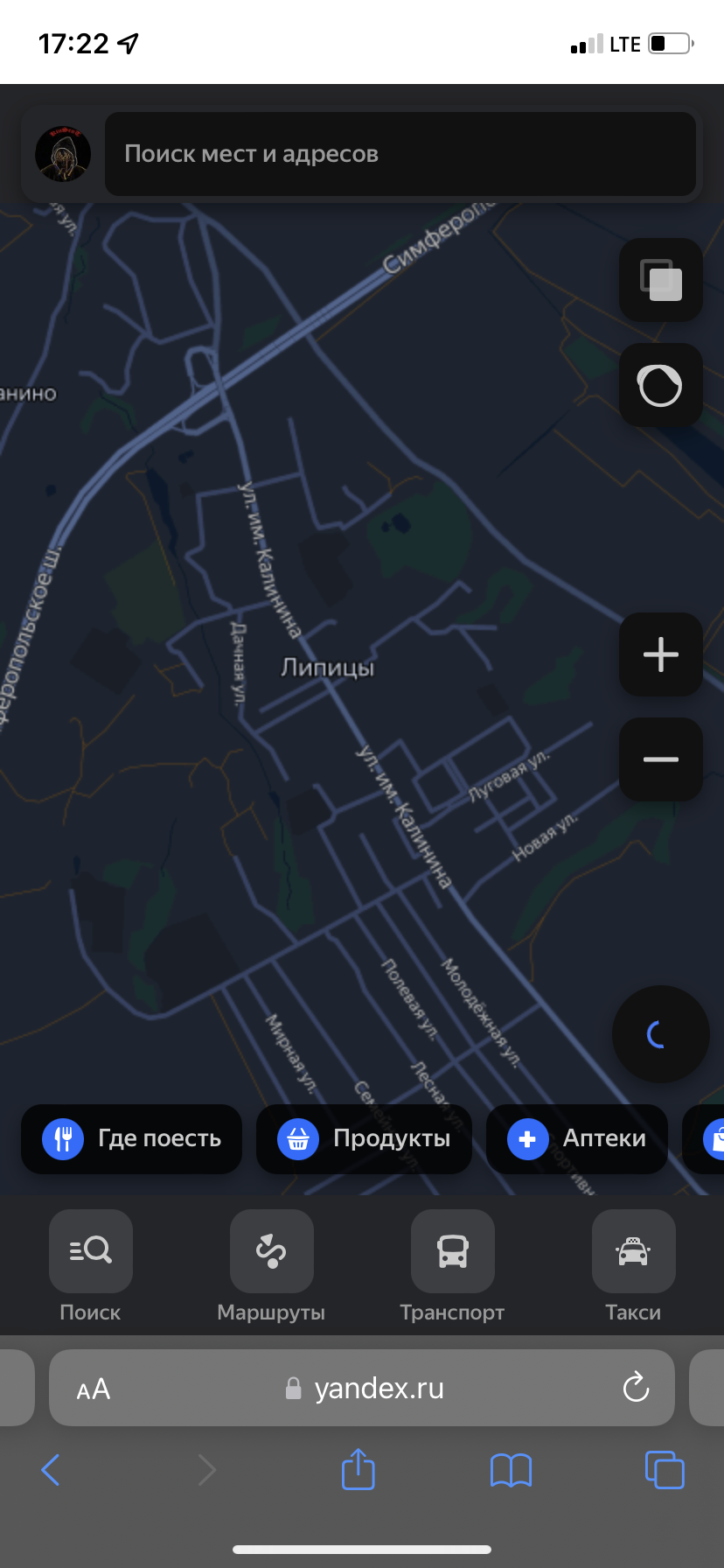Select the Где поесть chip
Image resolution: width=724 pixels, height=1568 pixels.
tap(132, 1138)
